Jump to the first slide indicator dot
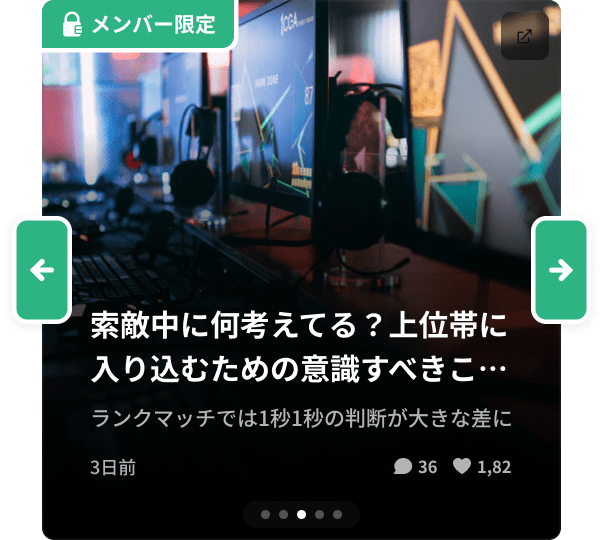The height and width of the screenshot is (540, 603). pyautogui.click(x=265, y=515)
